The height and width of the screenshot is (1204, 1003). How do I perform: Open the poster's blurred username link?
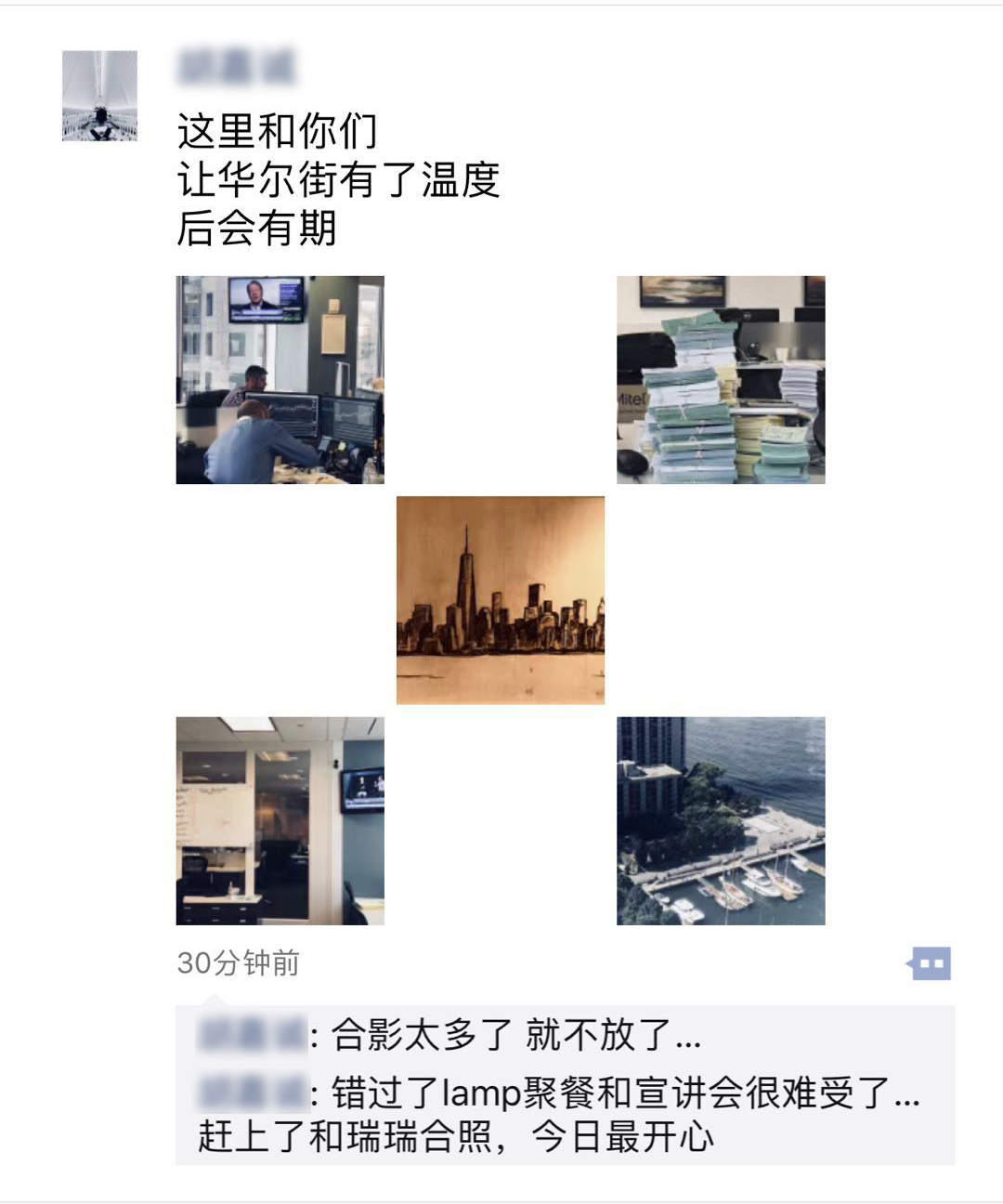pos(236,67)
